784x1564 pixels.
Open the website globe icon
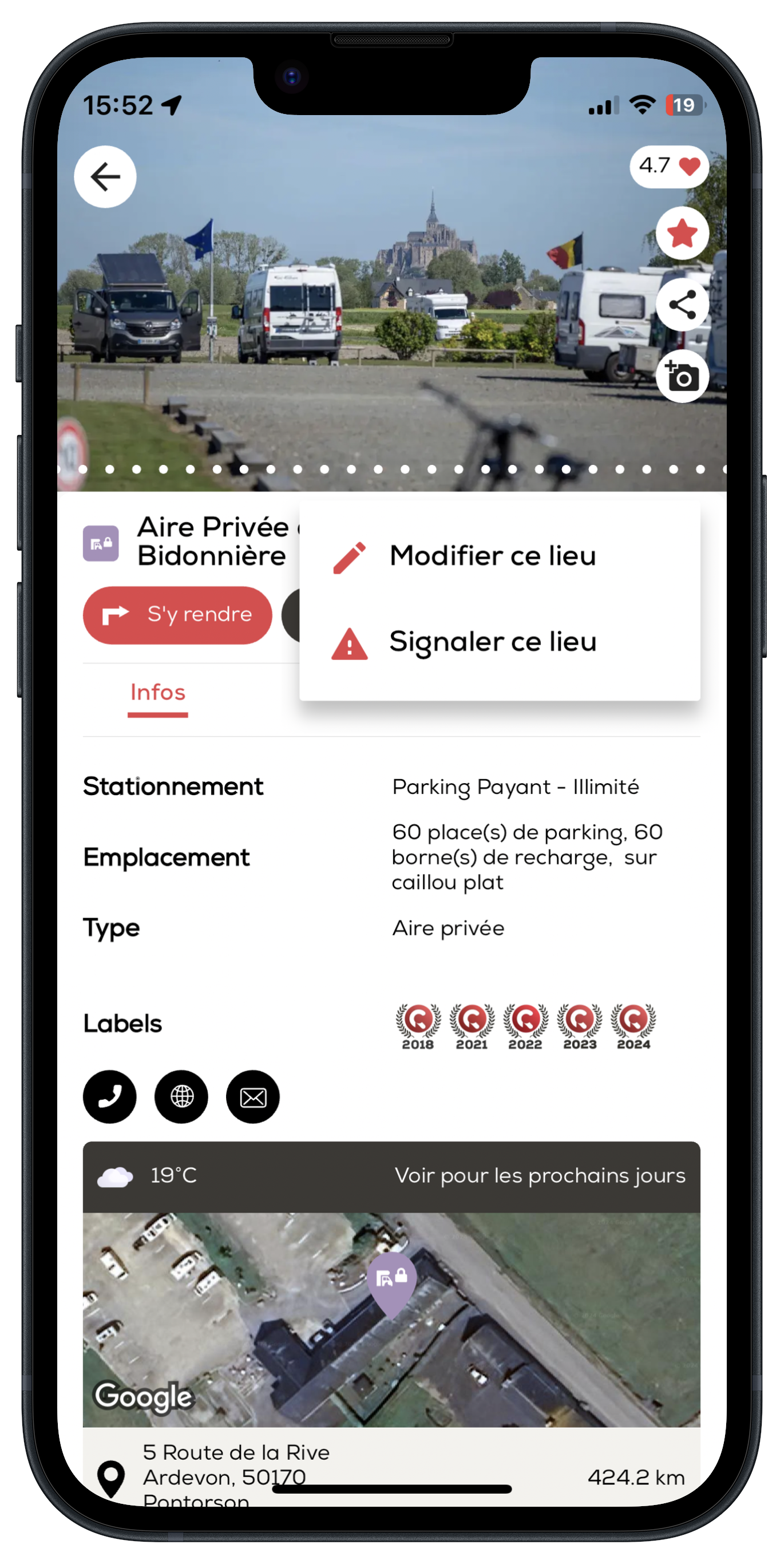[181, 1096]
